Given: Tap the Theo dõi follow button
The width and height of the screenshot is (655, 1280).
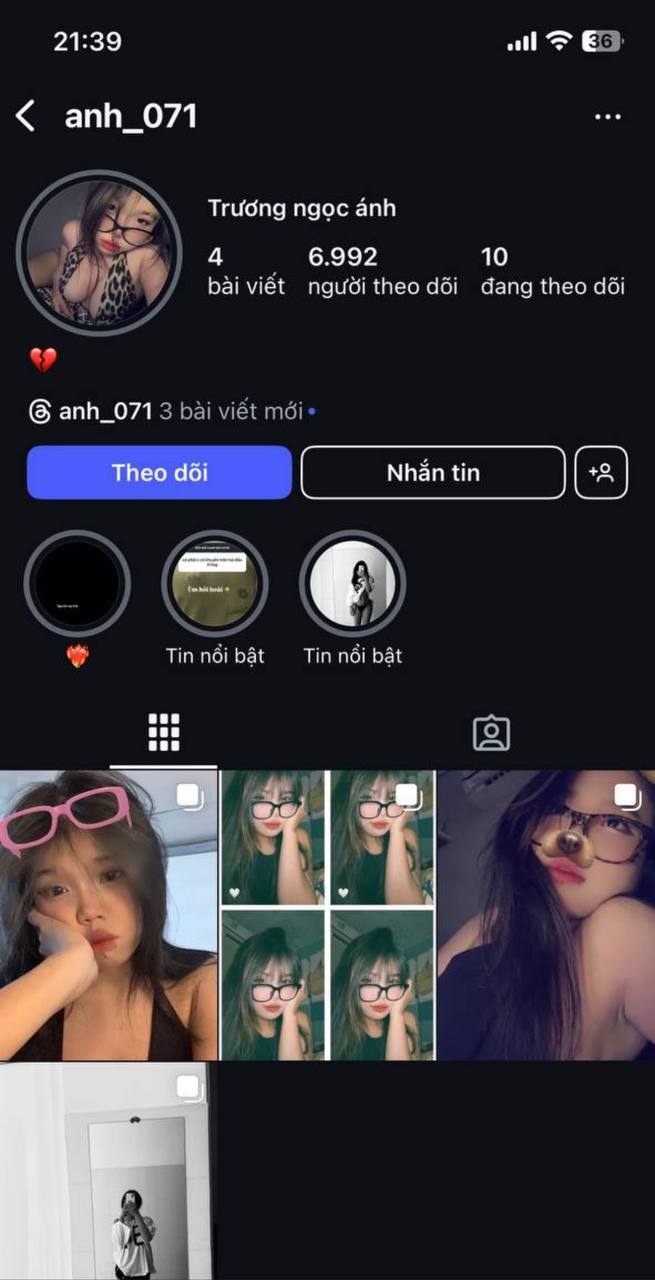Looking at the screenshot, I should pyautogui.click(x=159, y=472).
